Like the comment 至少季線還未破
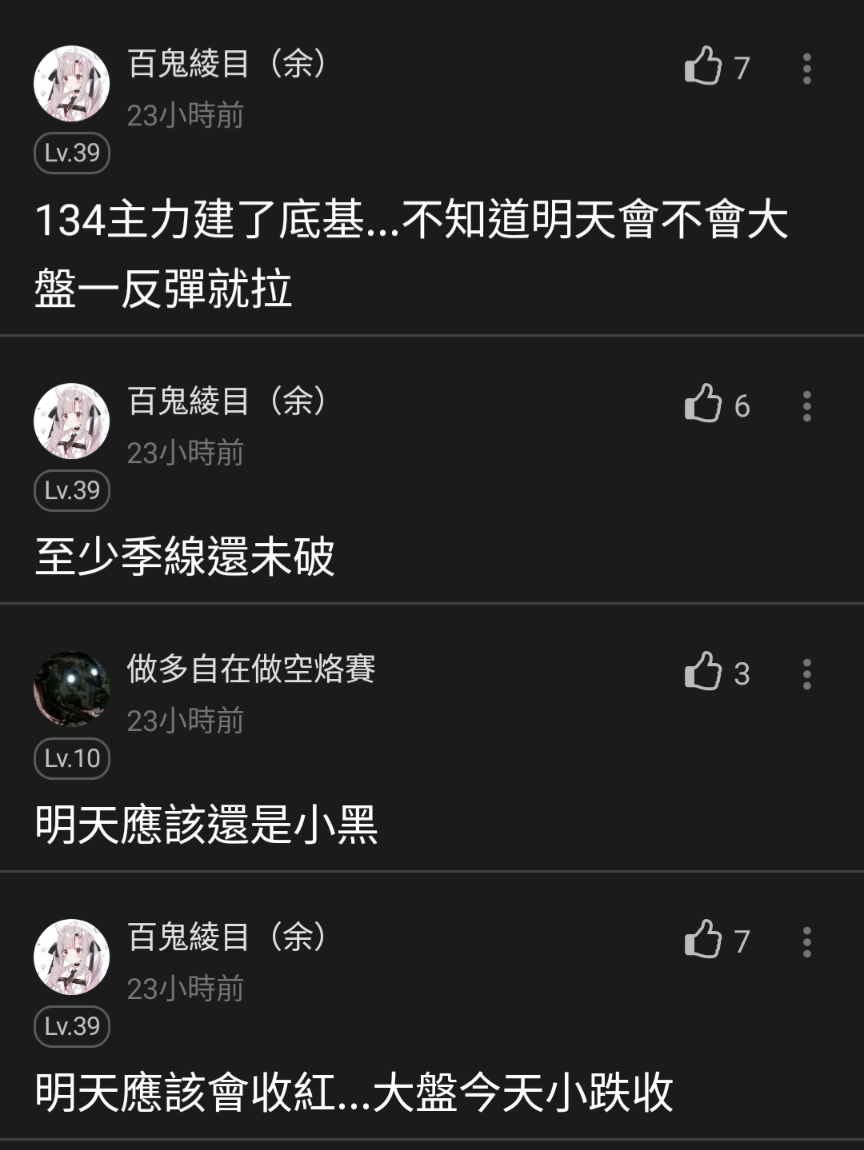This screenshot has width=864, height=1150. tap(703, 405)
